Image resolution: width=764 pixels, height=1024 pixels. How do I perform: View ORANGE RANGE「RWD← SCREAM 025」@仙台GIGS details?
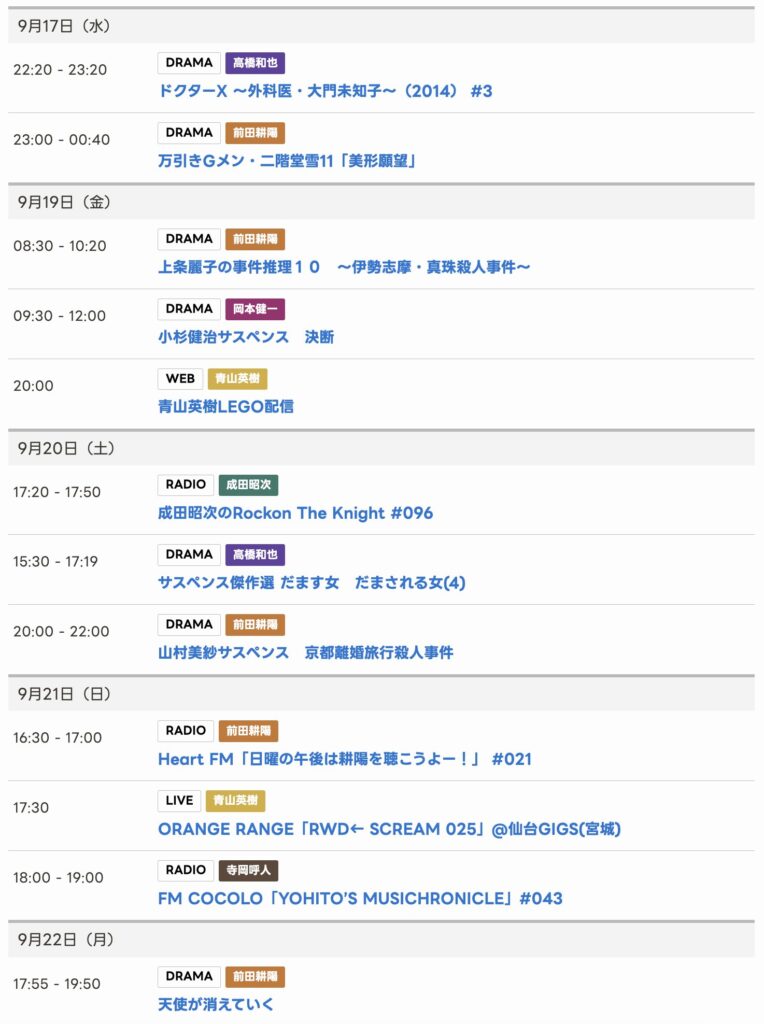tap(389, 829)
